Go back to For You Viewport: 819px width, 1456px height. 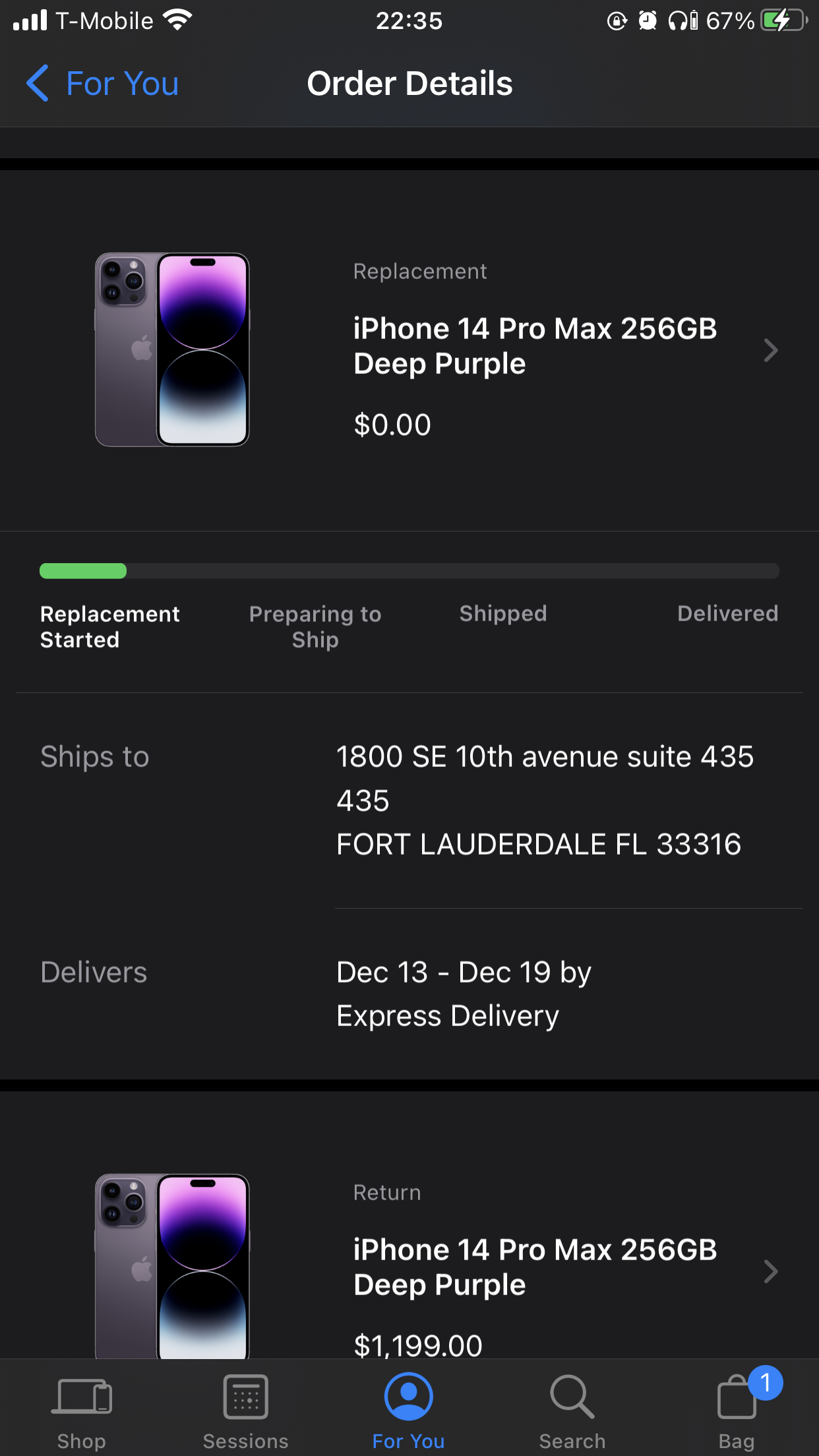(103, 84)
